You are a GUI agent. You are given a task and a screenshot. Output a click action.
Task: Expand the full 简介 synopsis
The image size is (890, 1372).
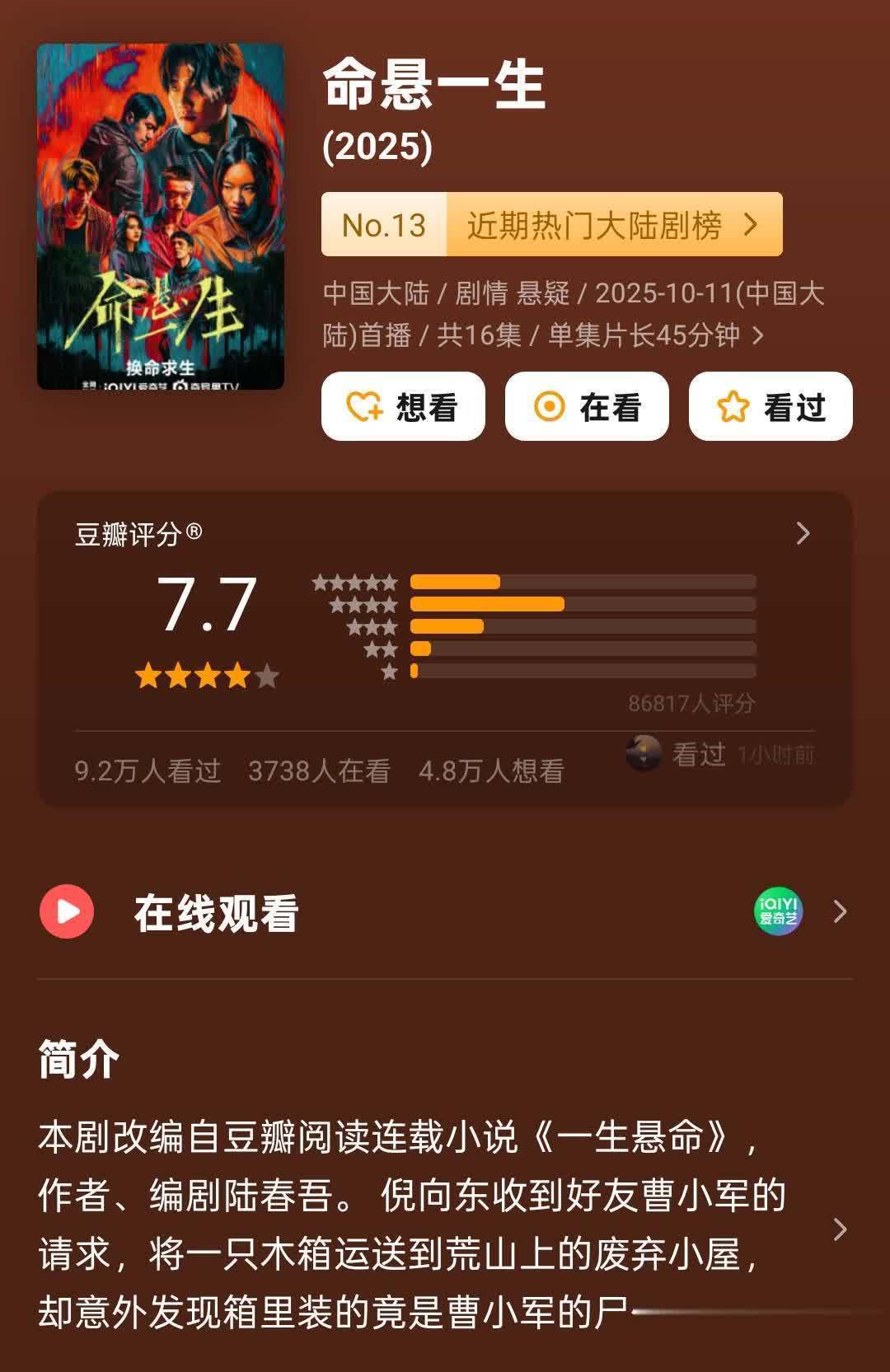pos(839,1229)
